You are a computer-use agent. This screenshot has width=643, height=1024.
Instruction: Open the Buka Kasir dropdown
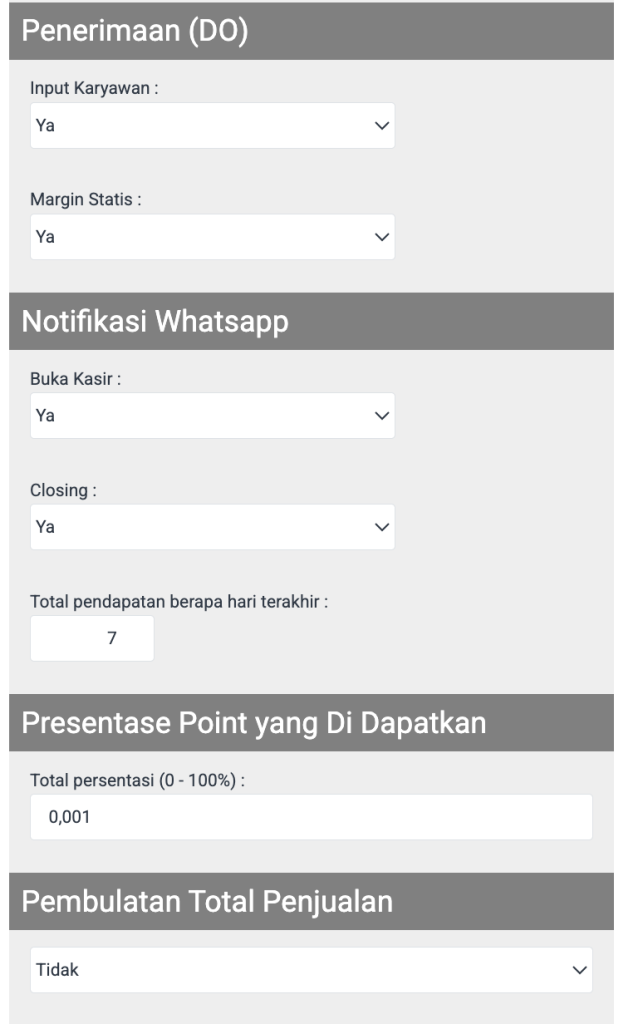click(212, 415)
